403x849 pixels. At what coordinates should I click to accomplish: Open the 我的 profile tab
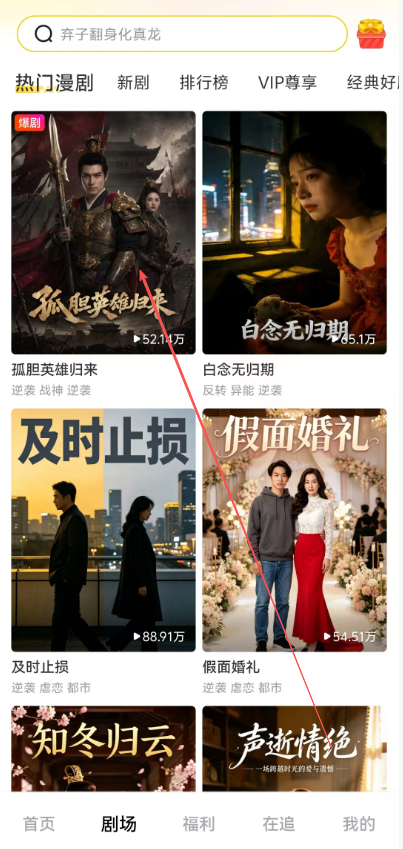pos(359,824)
